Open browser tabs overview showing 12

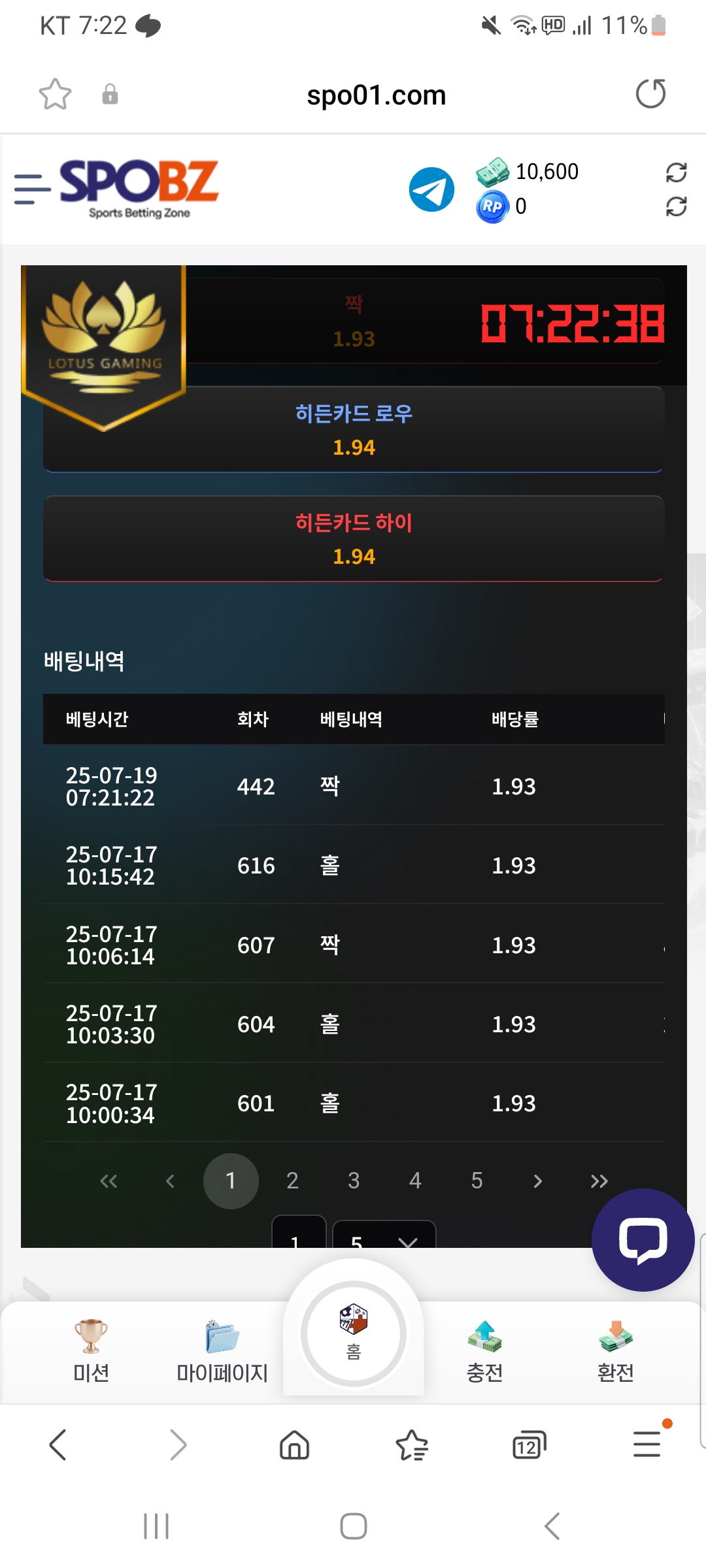tap(529, 1445)
